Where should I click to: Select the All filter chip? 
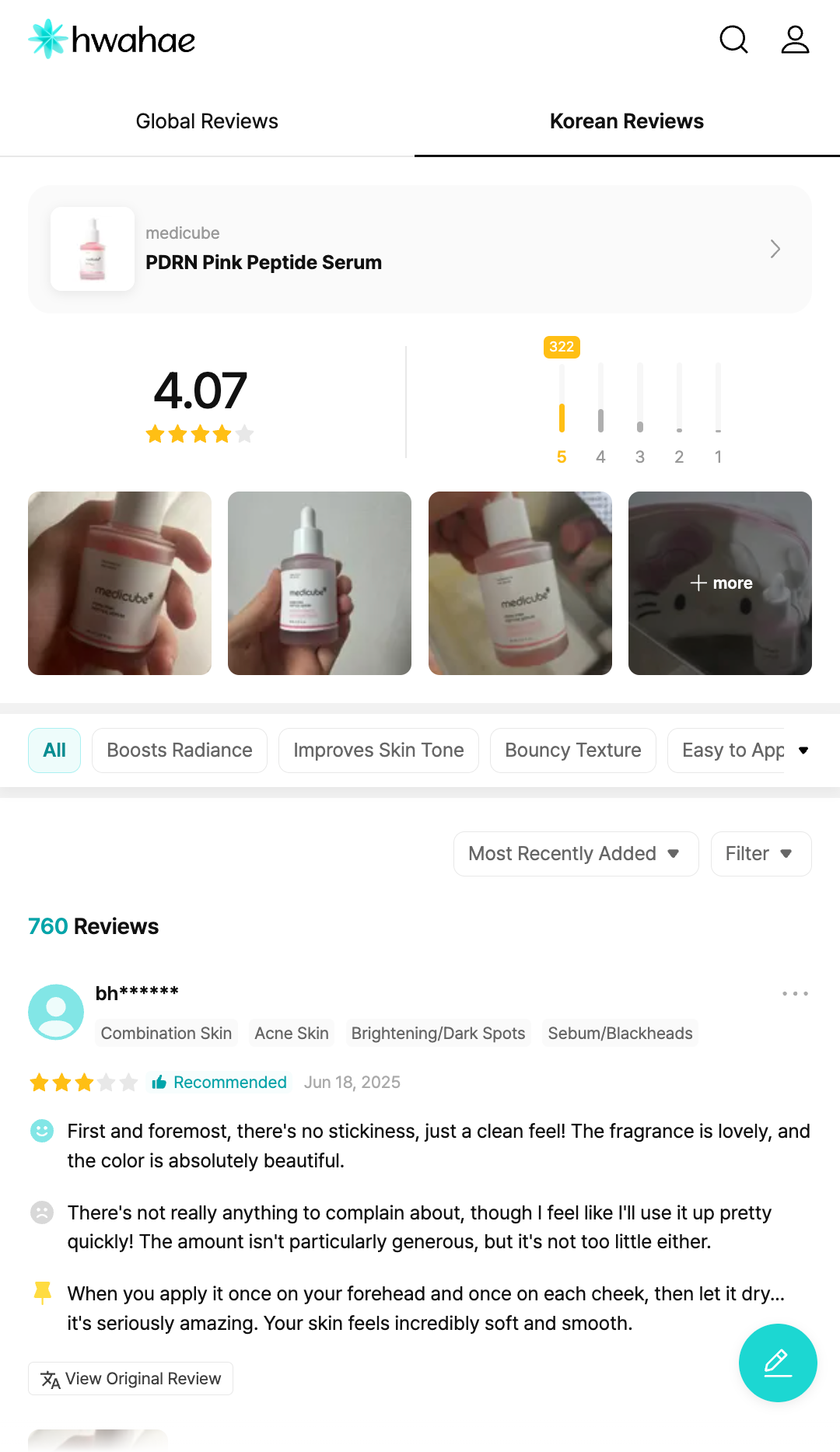[x=54, y=750]
